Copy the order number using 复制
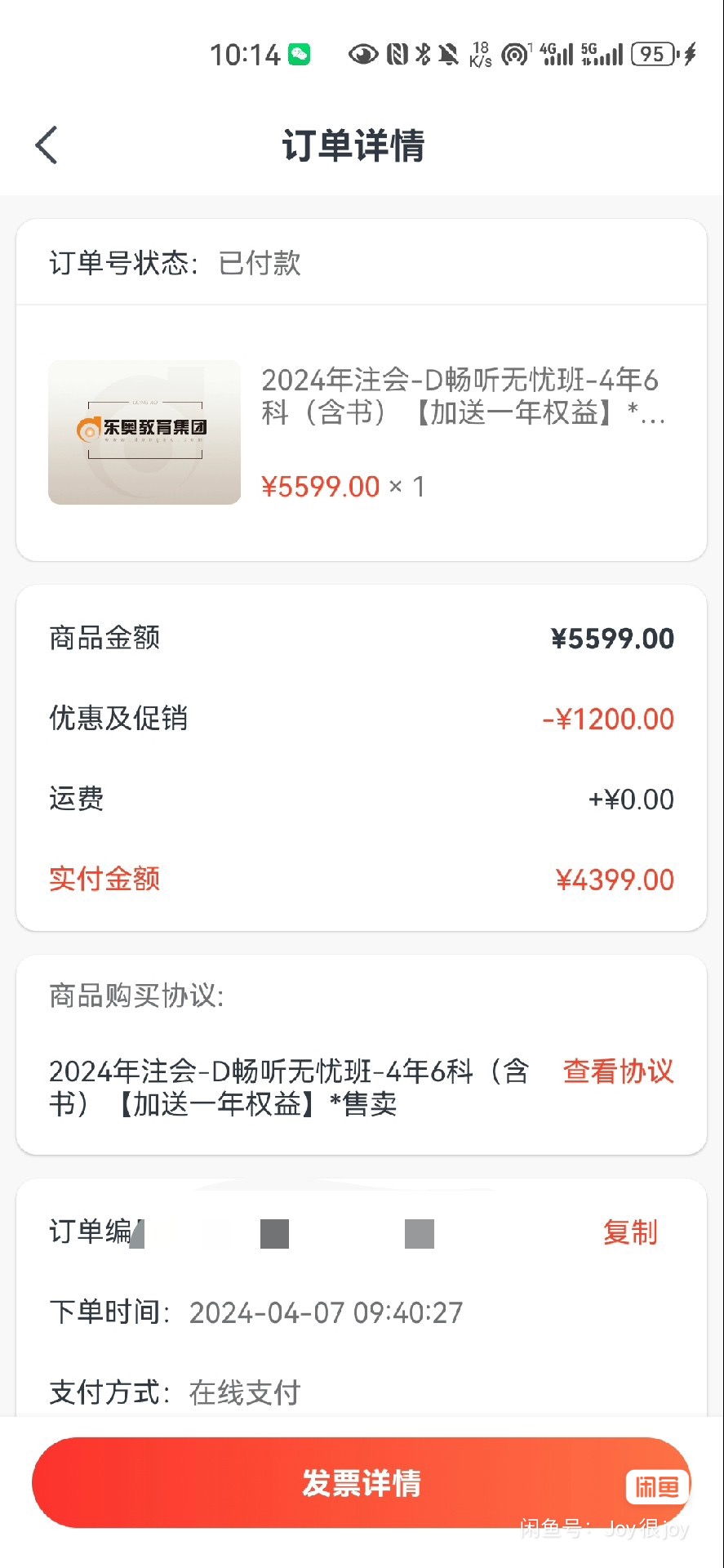Image resolution: width=724 pixels, height=1568 pixels. [x=629, y=1233]
